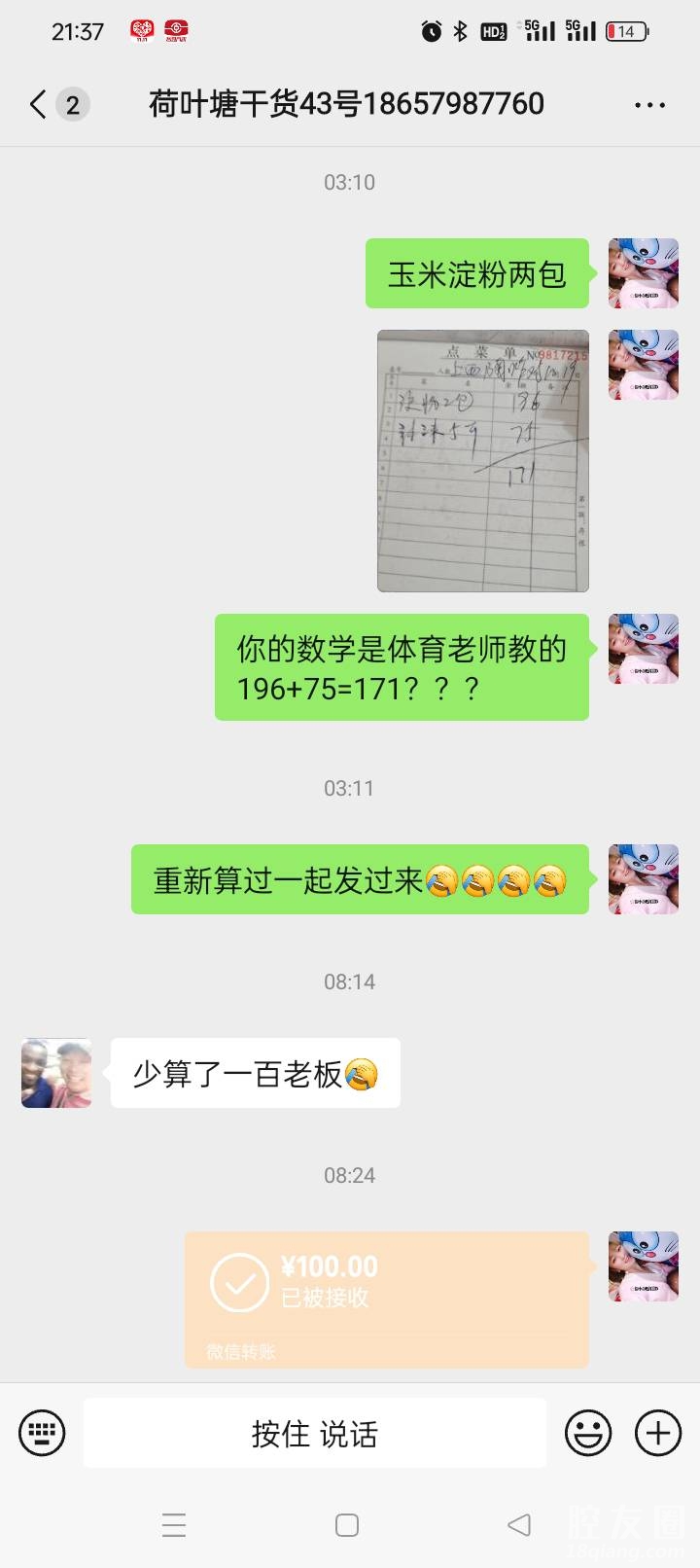Screen dimensions: 700x1568
Task: Go back to the chat list
Action: (x=39, y=104)
